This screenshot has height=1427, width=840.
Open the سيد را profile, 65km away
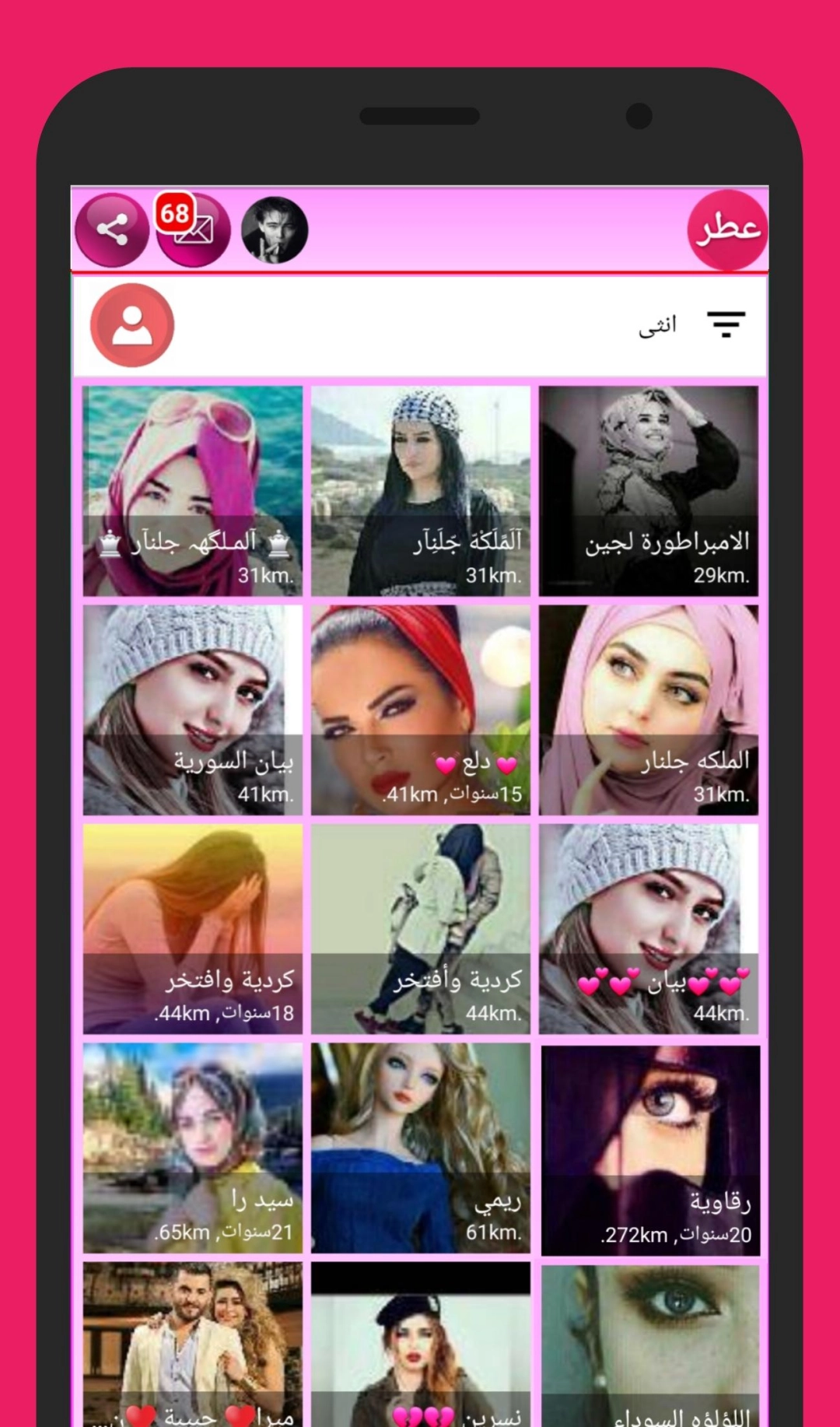coord(193,1148)
